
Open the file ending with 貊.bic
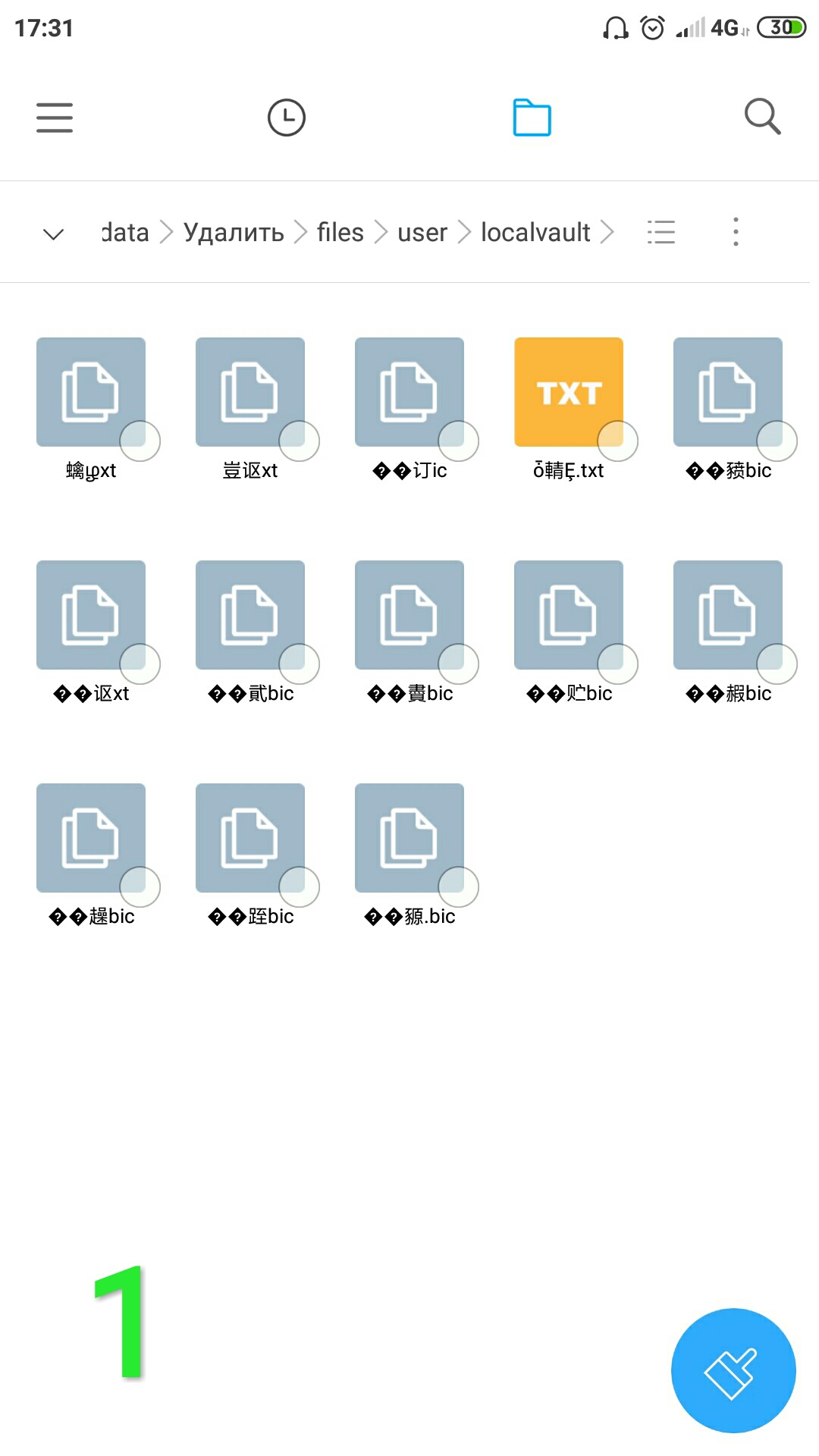(409, 838)
